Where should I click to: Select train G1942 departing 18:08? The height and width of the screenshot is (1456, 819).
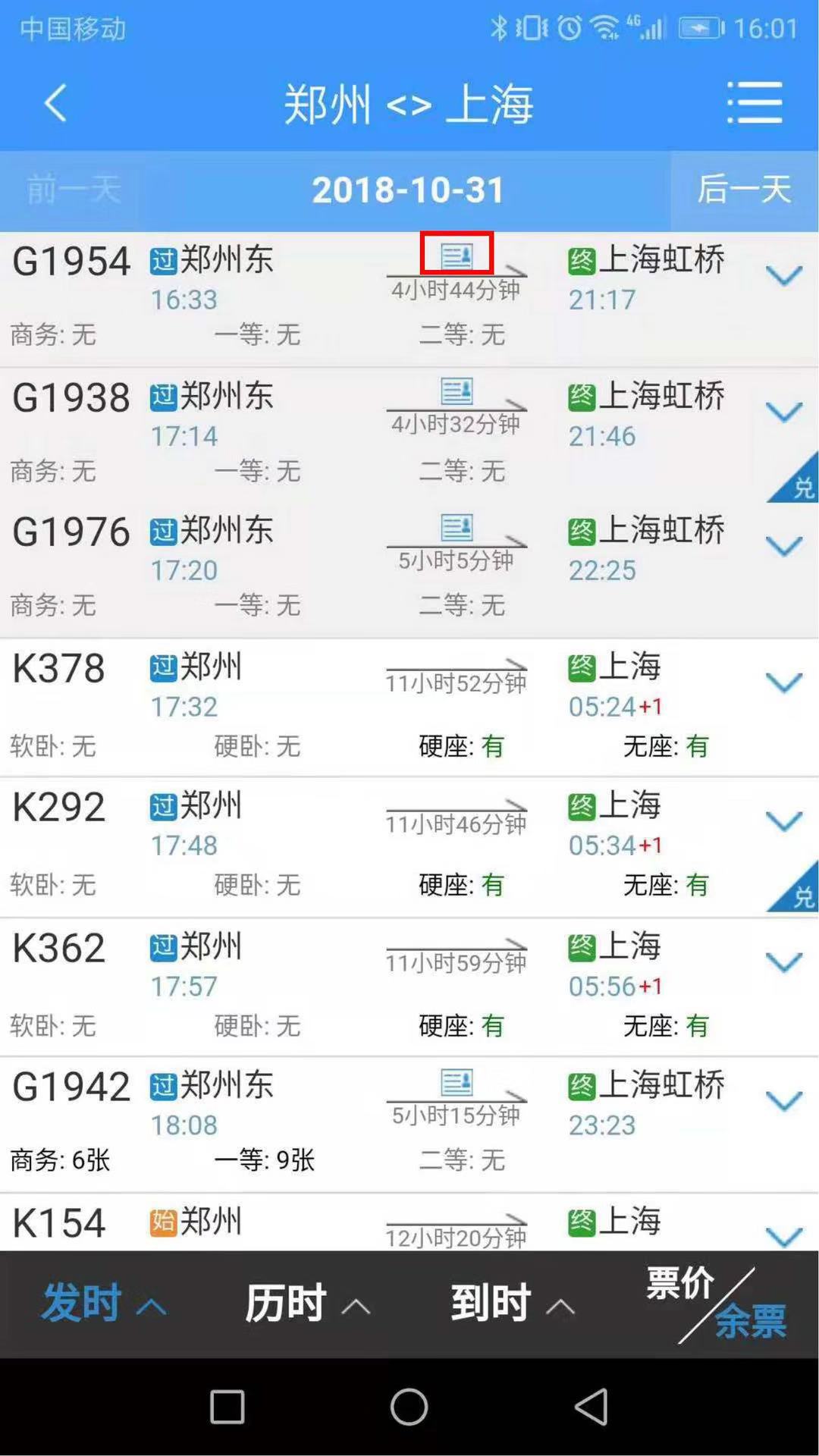(x=409, y=1125)
